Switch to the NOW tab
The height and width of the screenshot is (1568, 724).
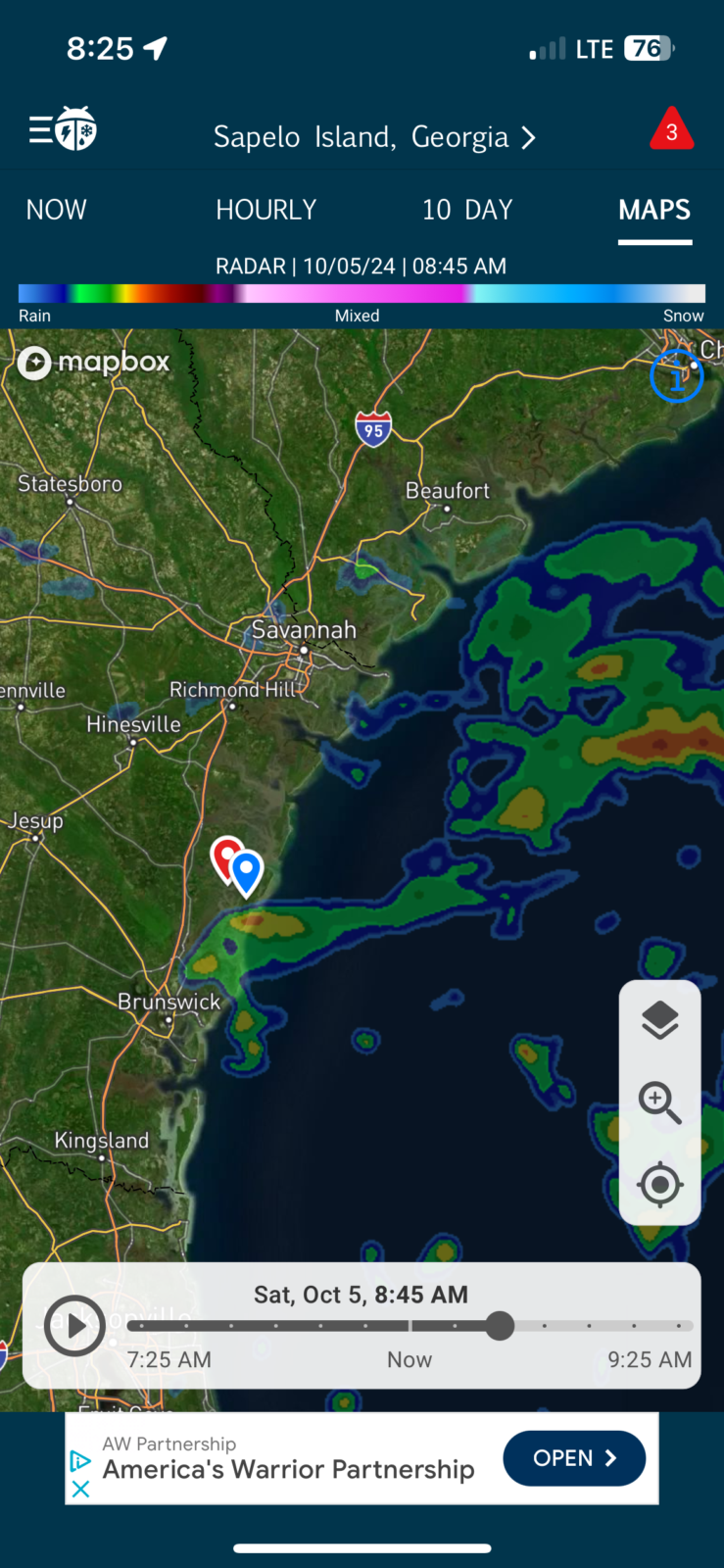[57, 210]
